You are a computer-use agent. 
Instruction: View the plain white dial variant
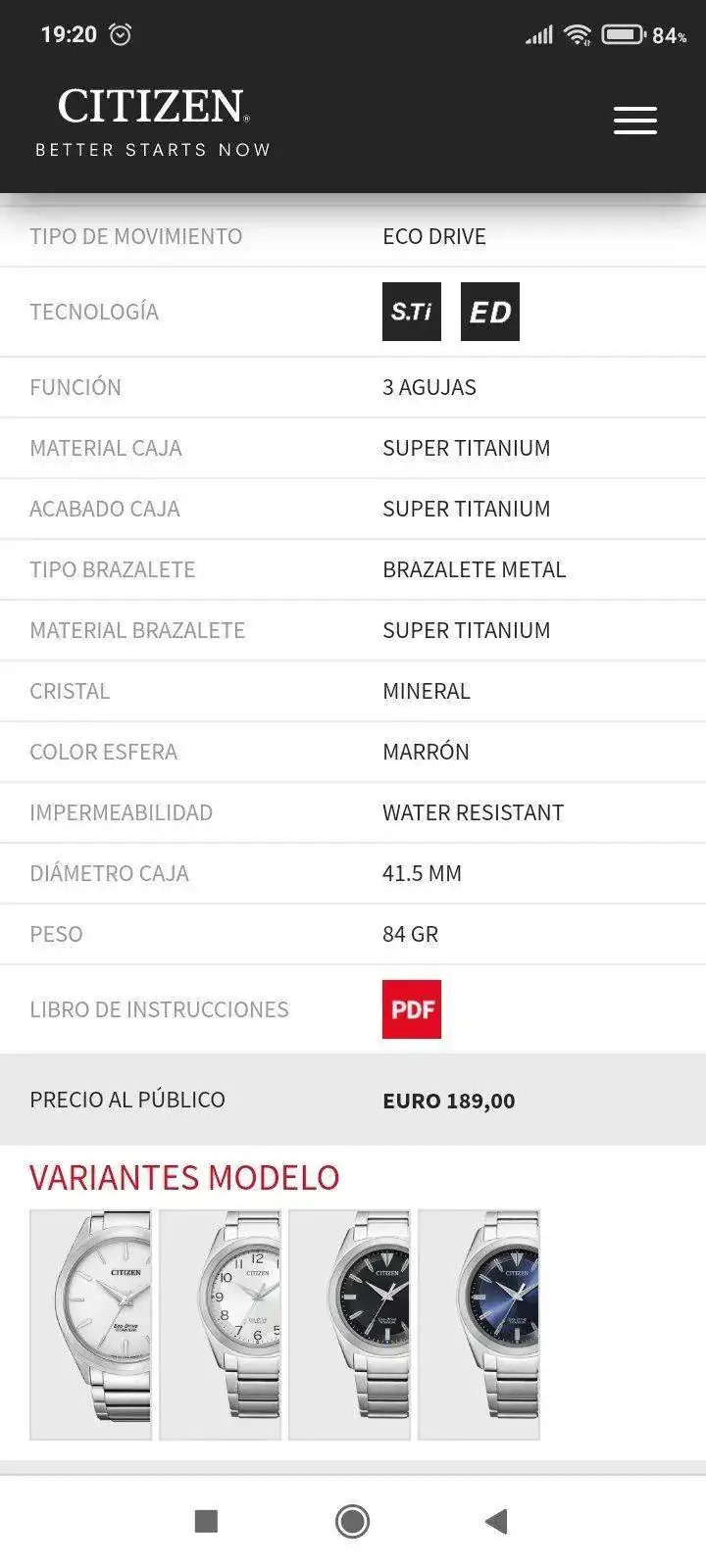click(91, 1324)
